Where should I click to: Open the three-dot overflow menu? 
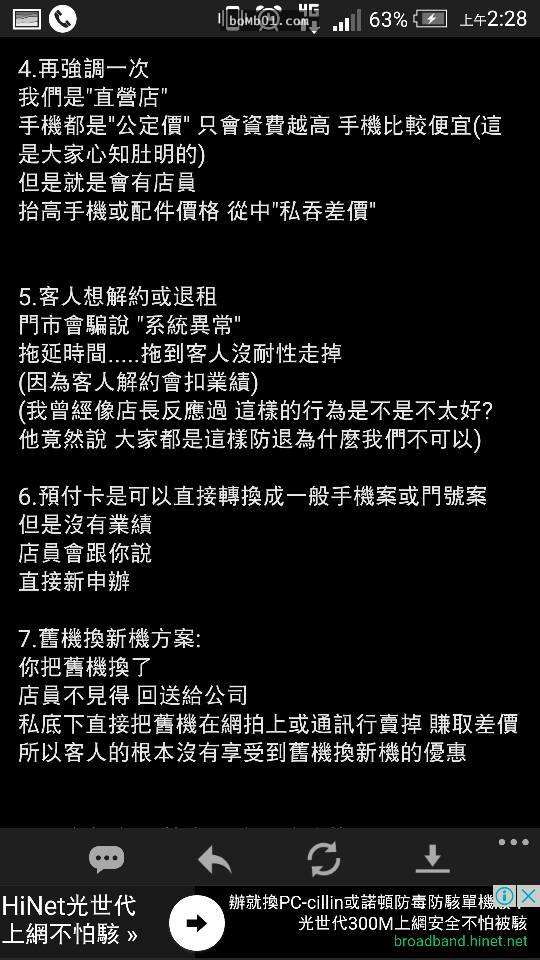coord(513,842)
